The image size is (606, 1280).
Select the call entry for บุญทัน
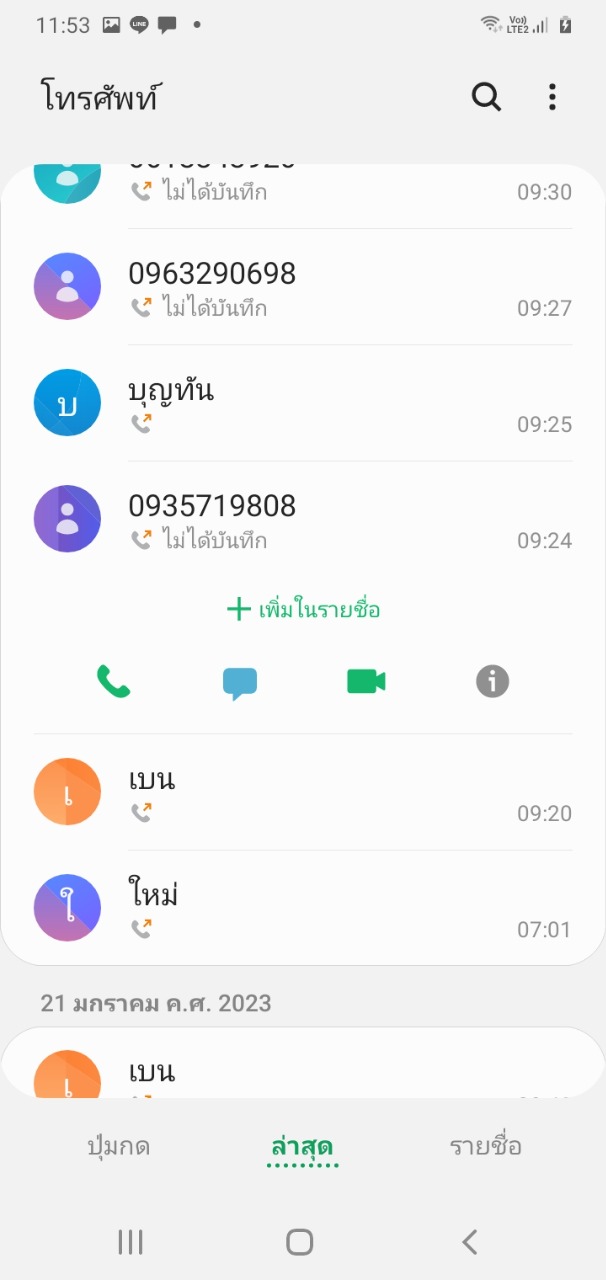(x=303, y=403)
